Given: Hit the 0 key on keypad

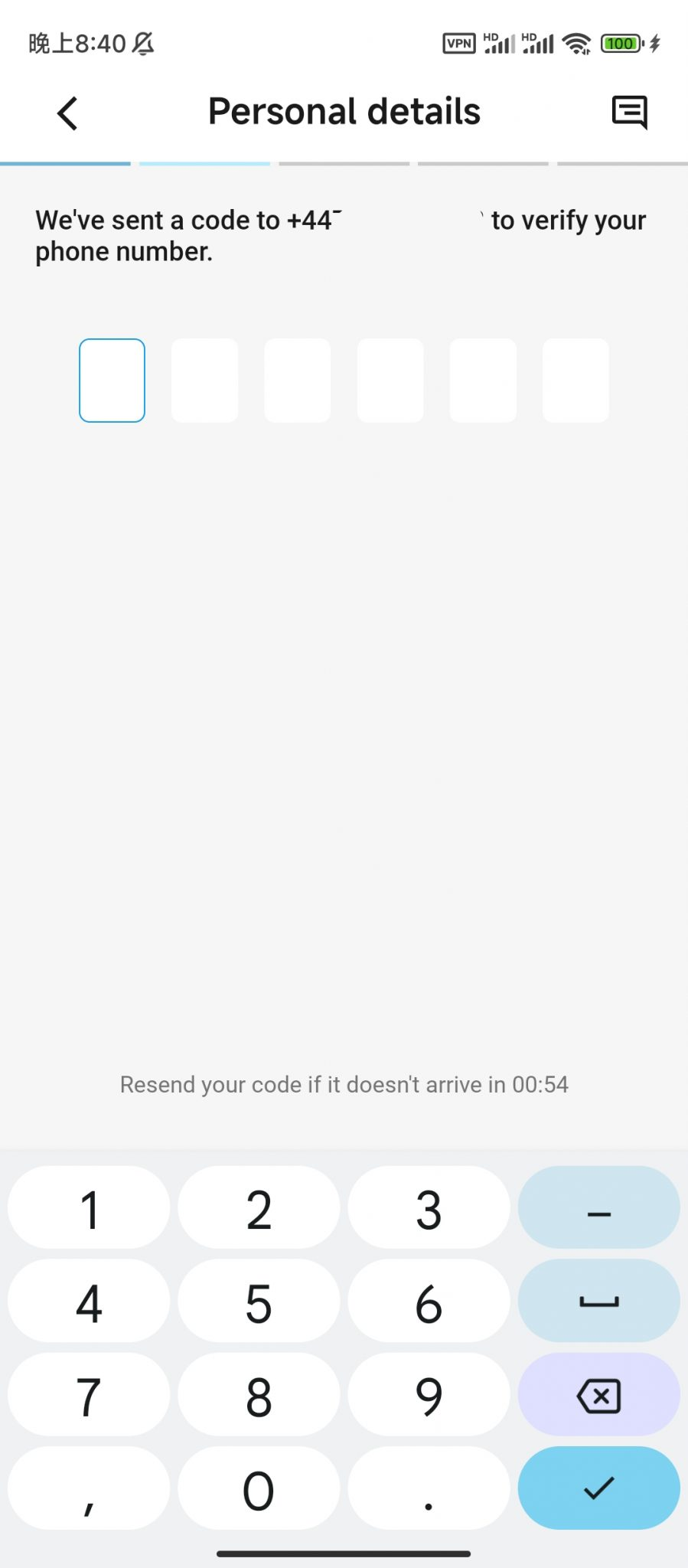Looking at the screenshot, I should pos(259,1488).
